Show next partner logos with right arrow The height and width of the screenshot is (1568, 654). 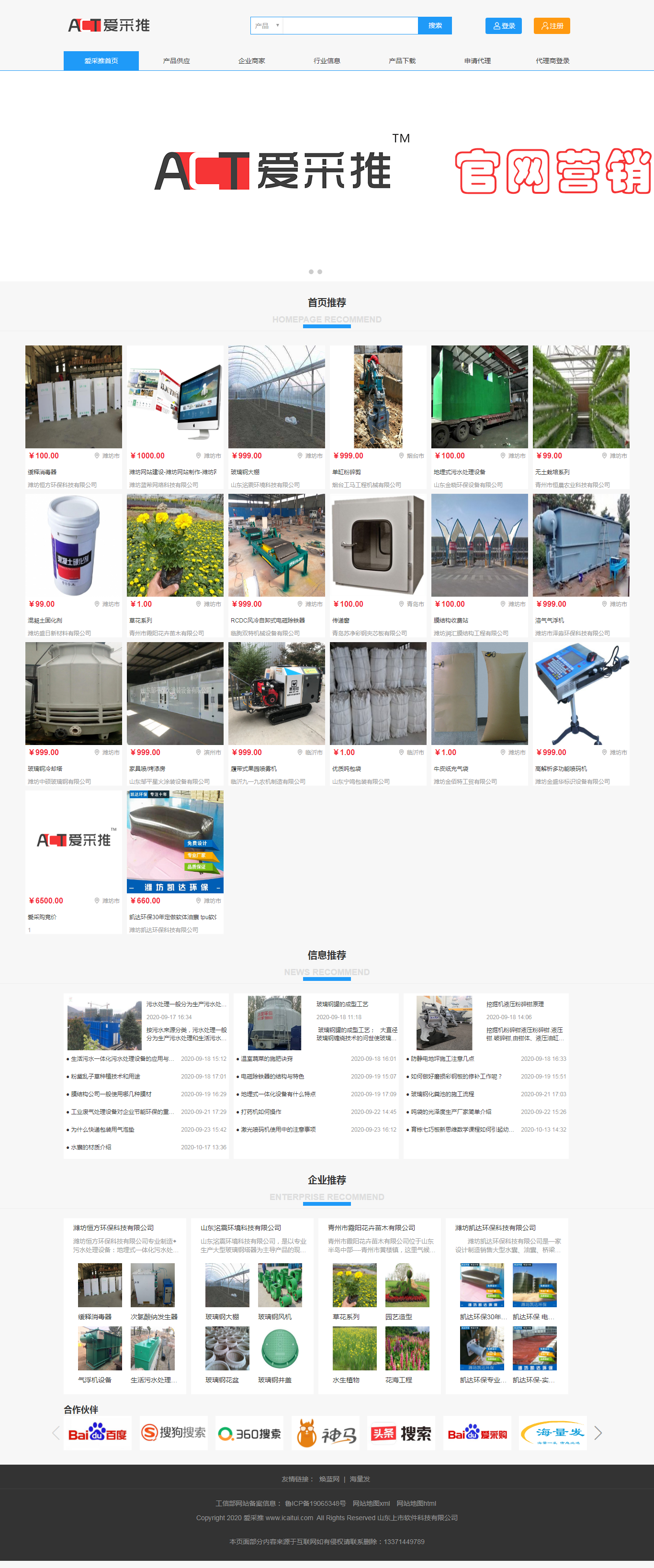pos(598,1433)
